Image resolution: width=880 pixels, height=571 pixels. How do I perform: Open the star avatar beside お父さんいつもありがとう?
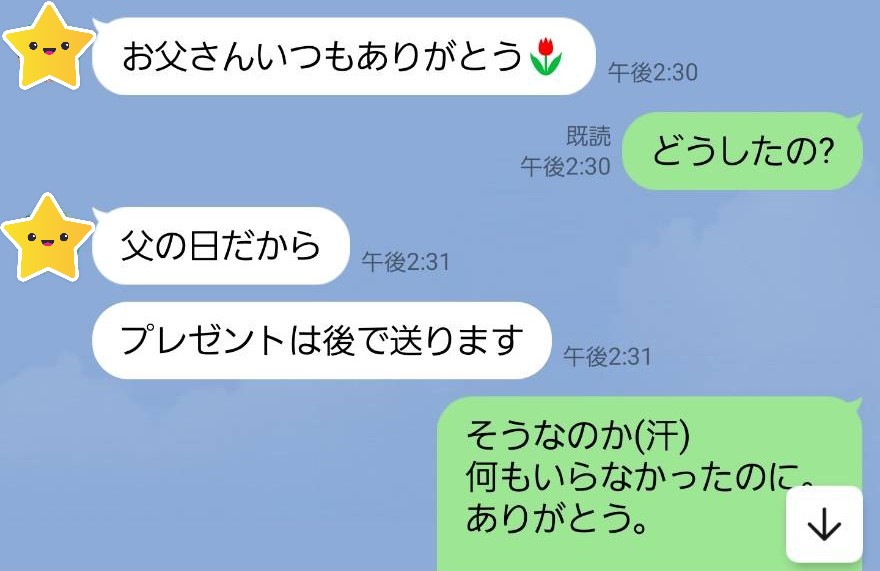tap(46, 47)
